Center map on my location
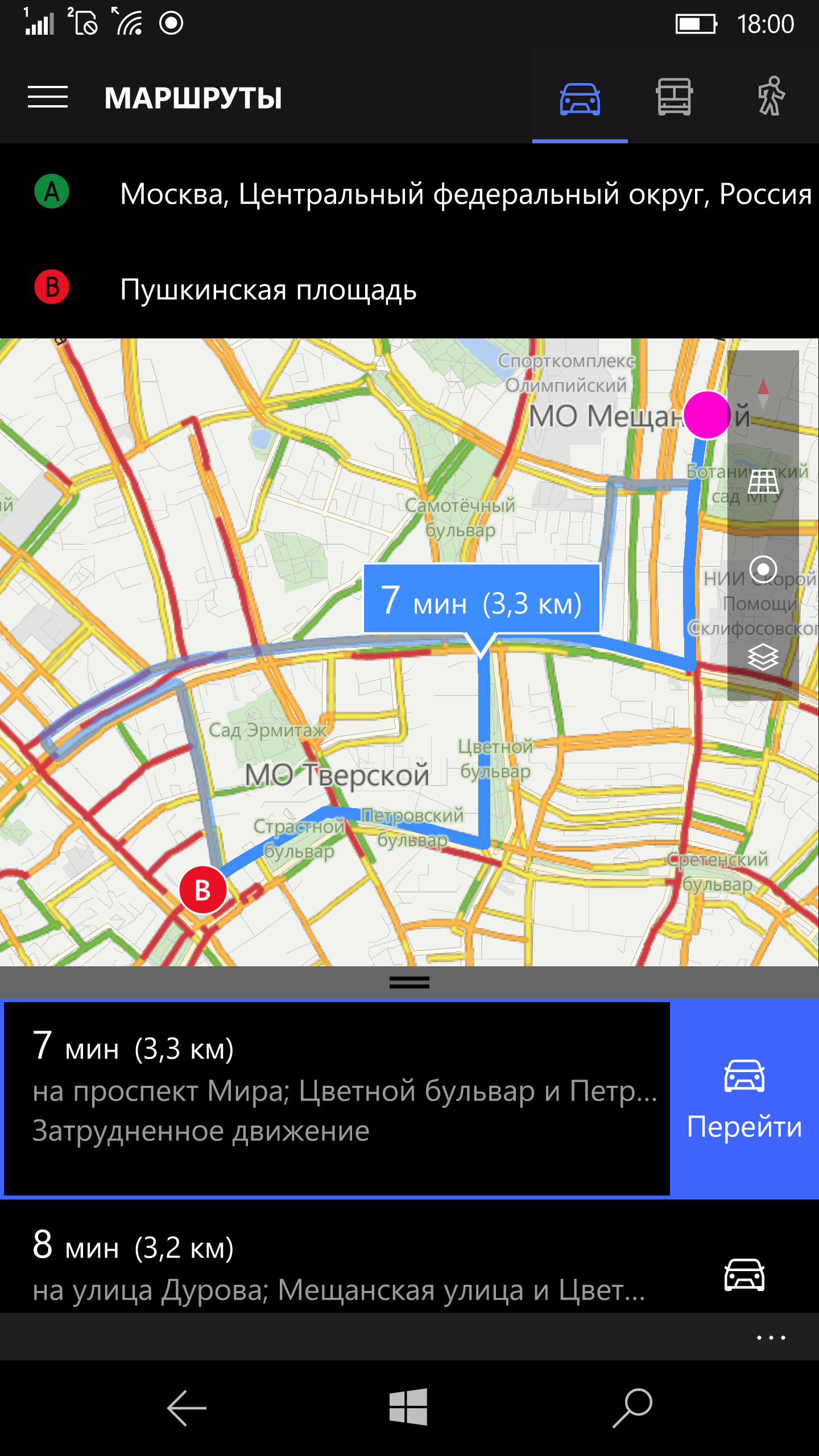This screenshot has width=819, height=1456. [x=763, y=569]
